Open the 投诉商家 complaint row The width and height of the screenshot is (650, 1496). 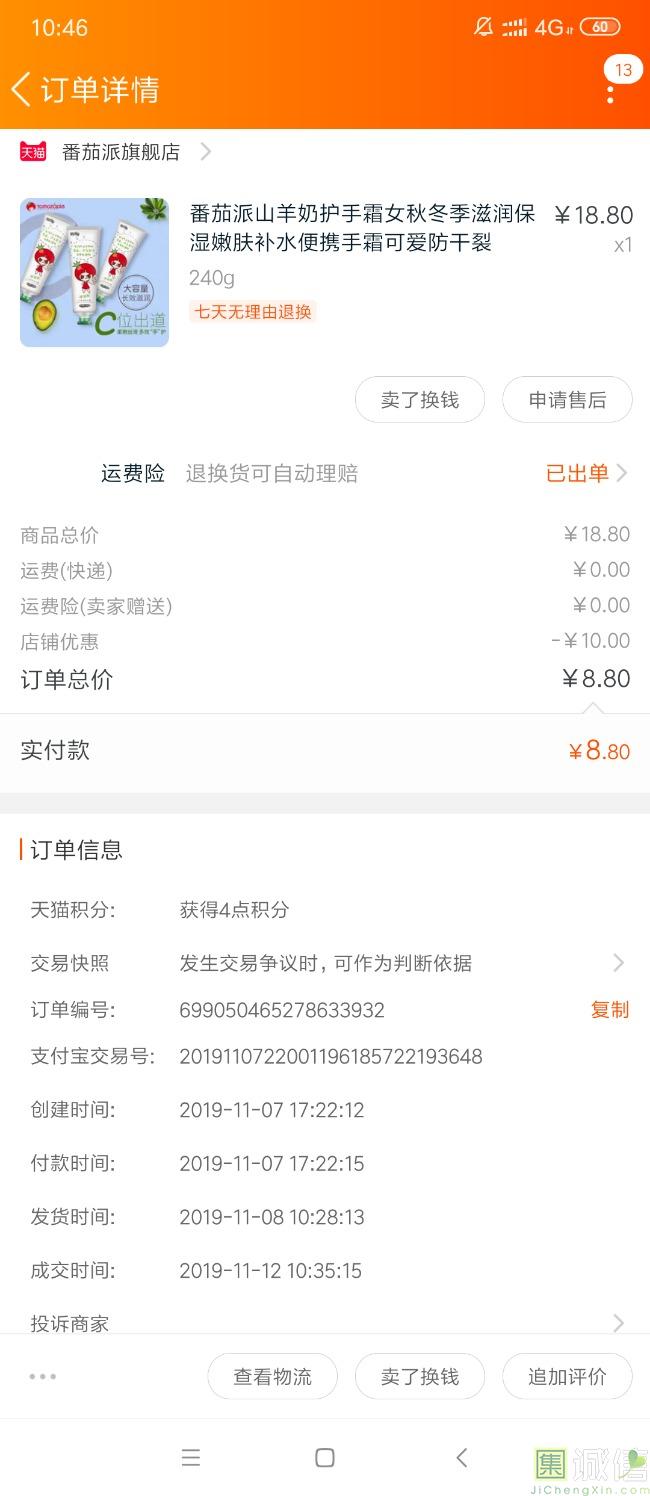point(325,1323)
